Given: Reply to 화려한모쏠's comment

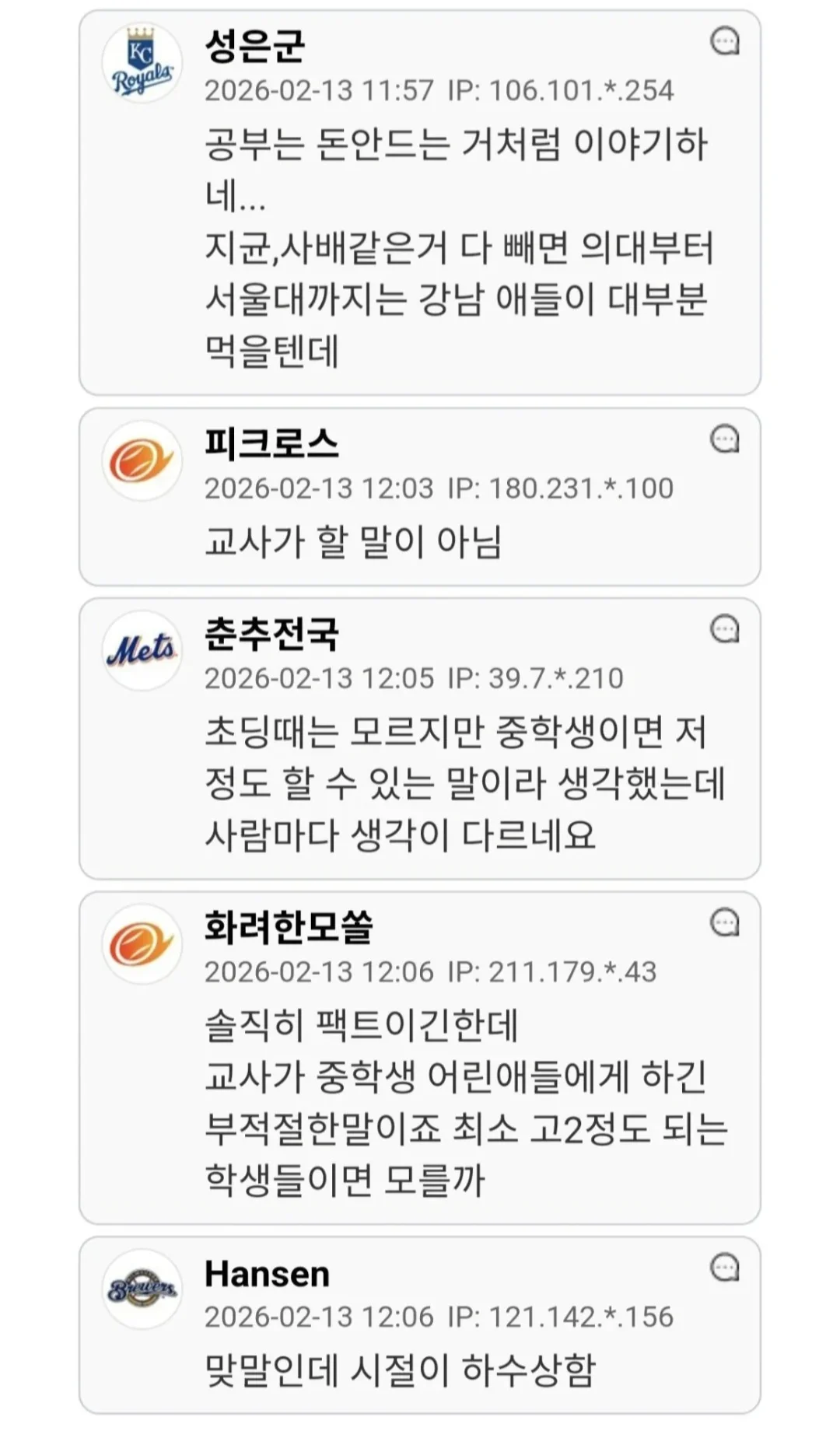Looking at the screenshot, I should point(725,922).
